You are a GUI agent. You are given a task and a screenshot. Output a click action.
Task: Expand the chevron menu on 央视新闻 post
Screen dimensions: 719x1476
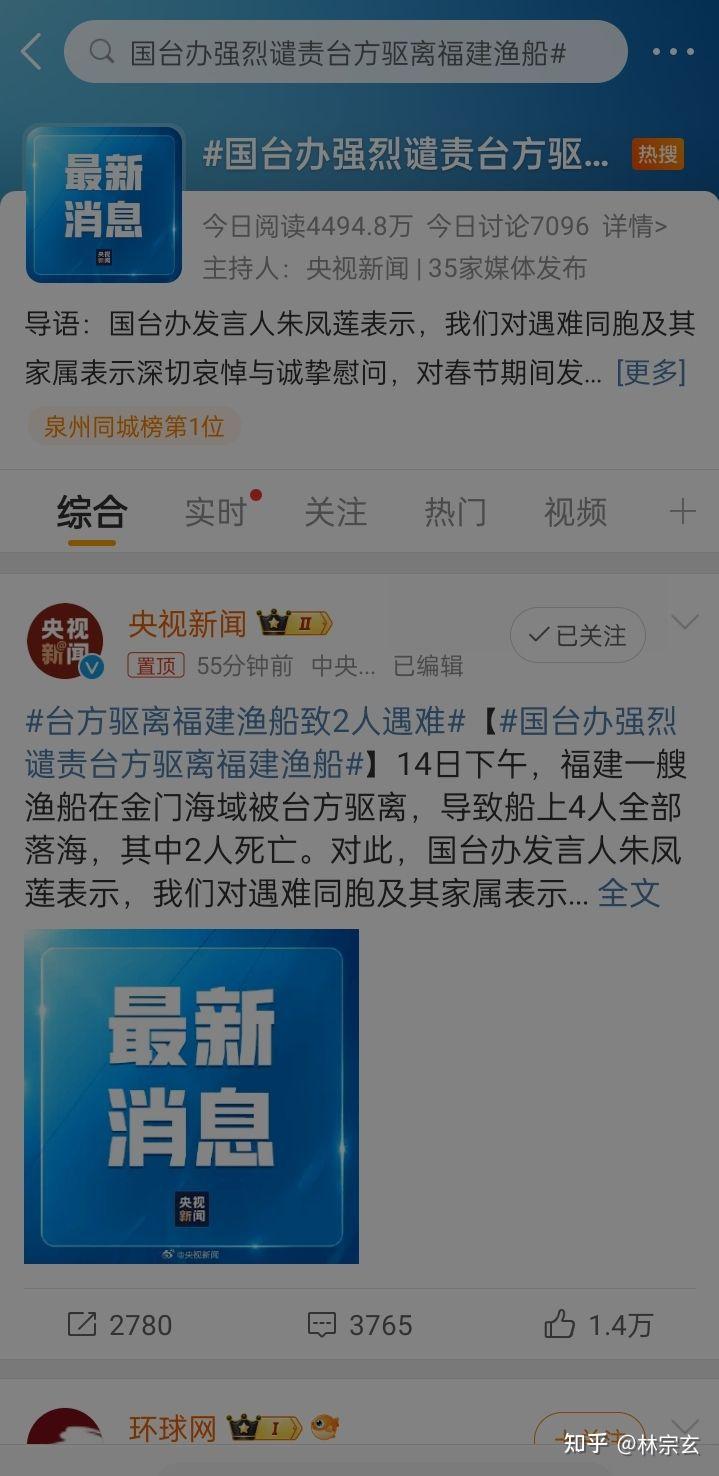click(x=684, y=623)
